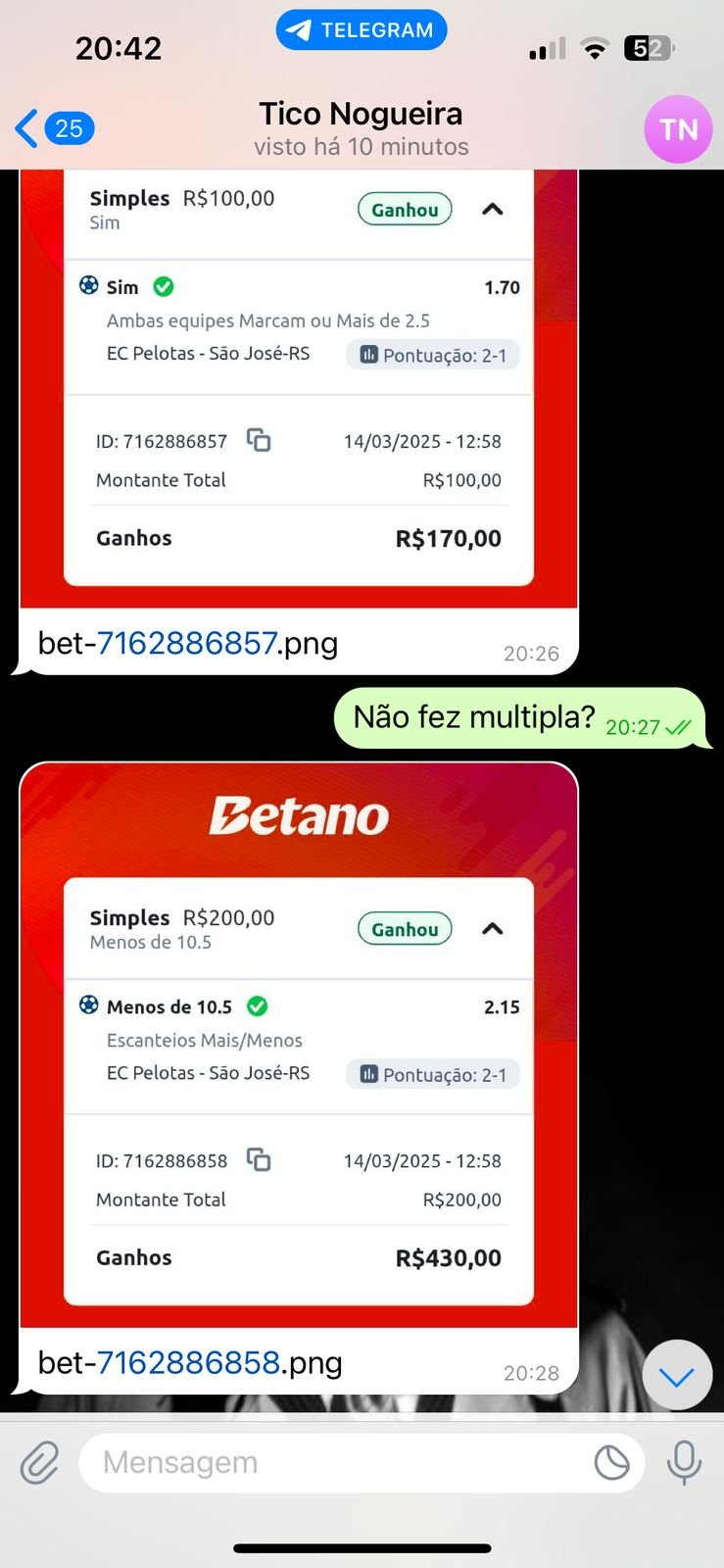This screenshot has width=724, height=1568.
Task: Tap back arrow to return to chats
Action: pos(25,128)
